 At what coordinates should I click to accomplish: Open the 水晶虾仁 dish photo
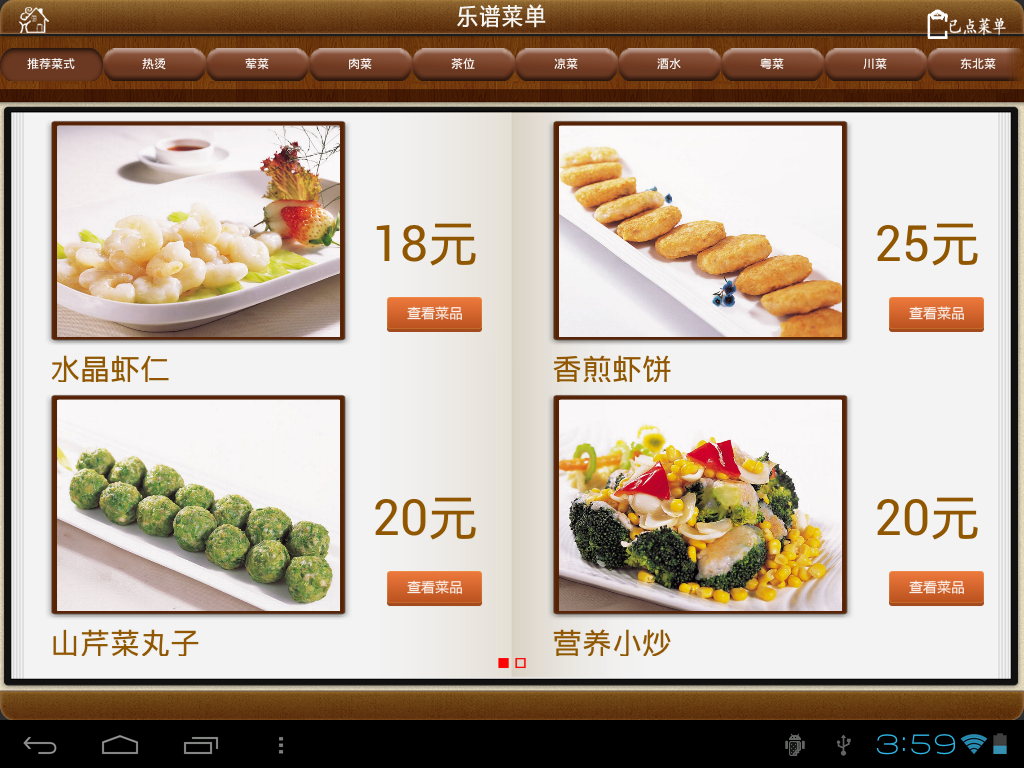(x=198, y=231)
